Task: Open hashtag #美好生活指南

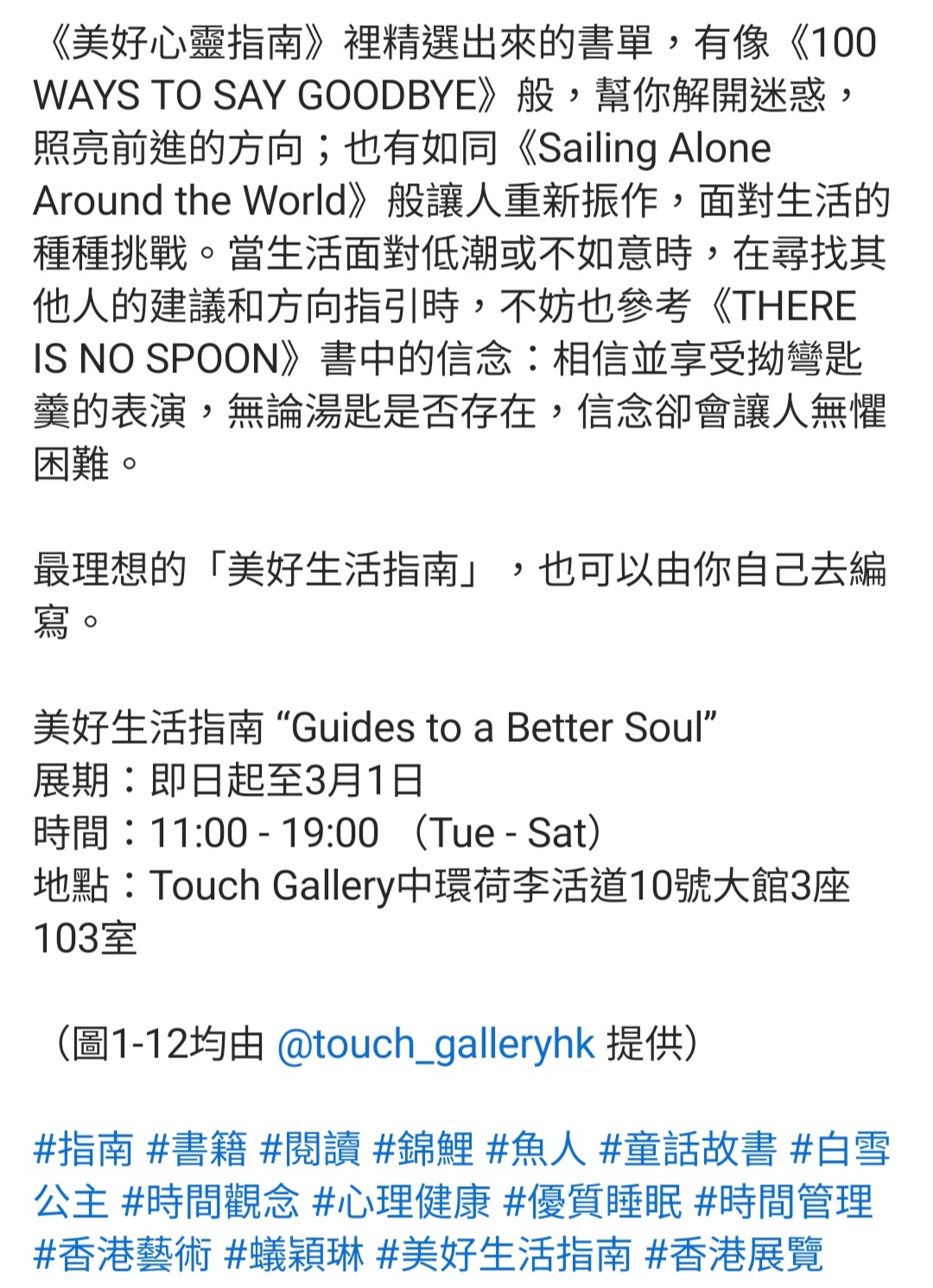Action: (505, 1254)
